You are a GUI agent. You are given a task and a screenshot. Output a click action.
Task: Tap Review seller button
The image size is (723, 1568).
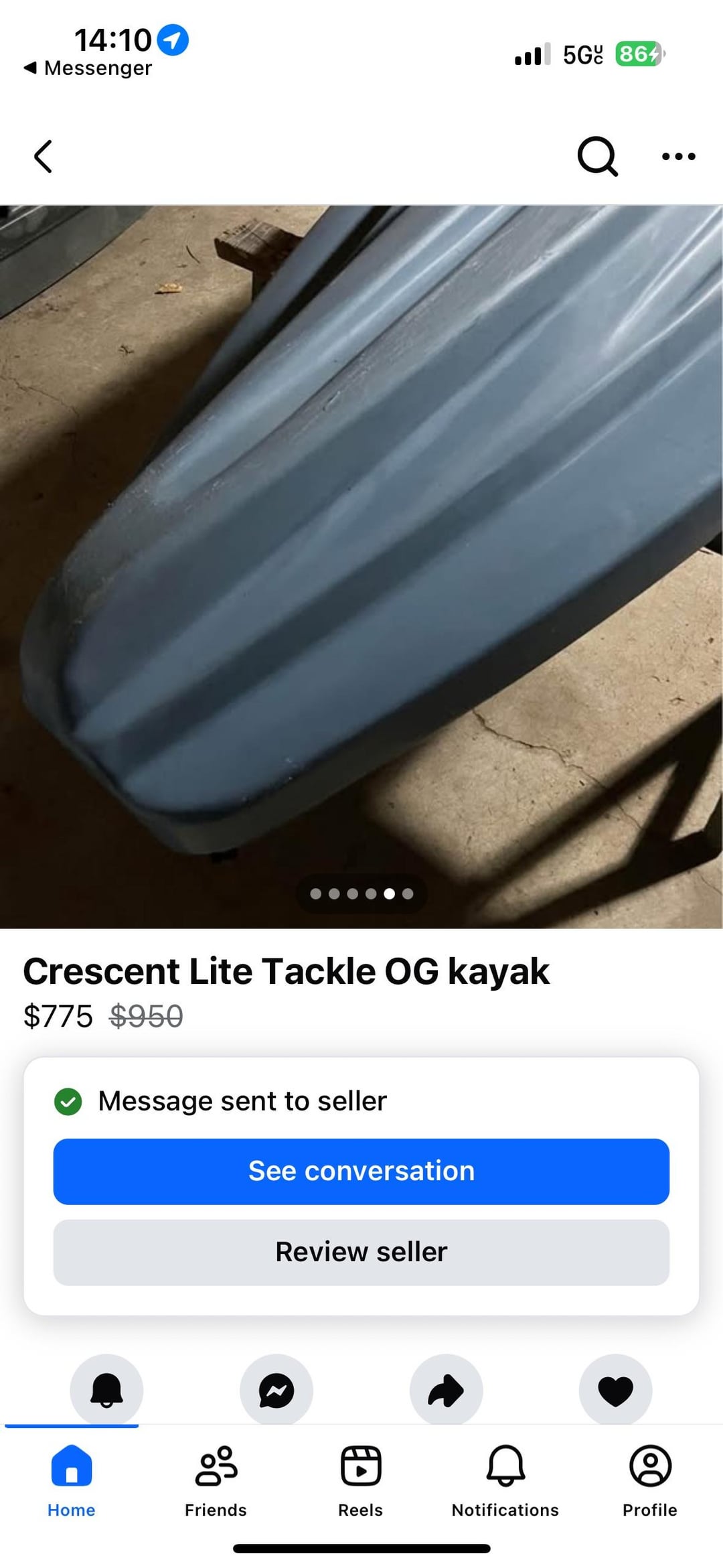(x=361, y=1252)
